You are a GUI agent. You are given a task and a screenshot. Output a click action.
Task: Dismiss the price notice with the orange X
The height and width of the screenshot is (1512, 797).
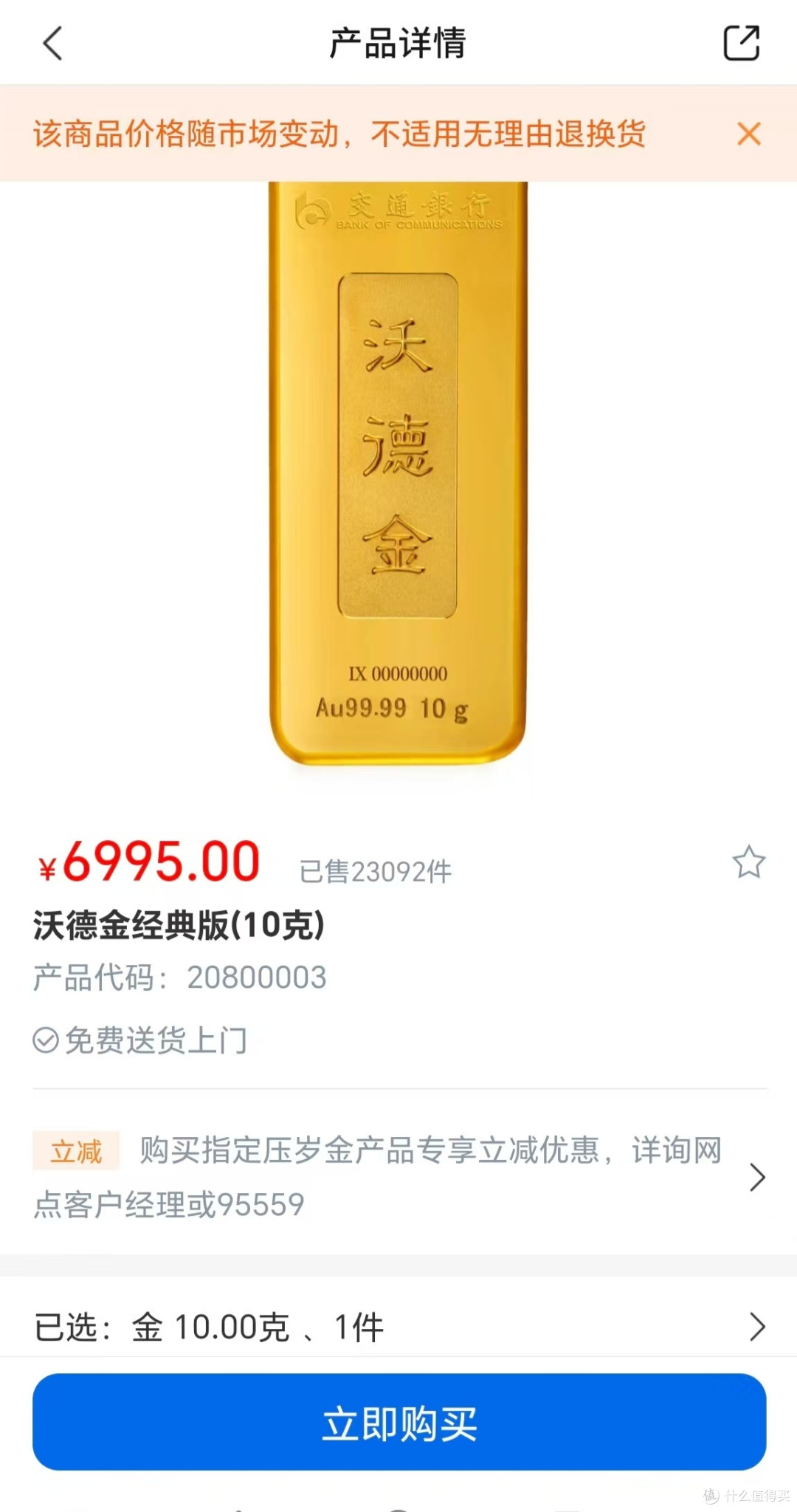pyautogui.click(x=750, y=133)
